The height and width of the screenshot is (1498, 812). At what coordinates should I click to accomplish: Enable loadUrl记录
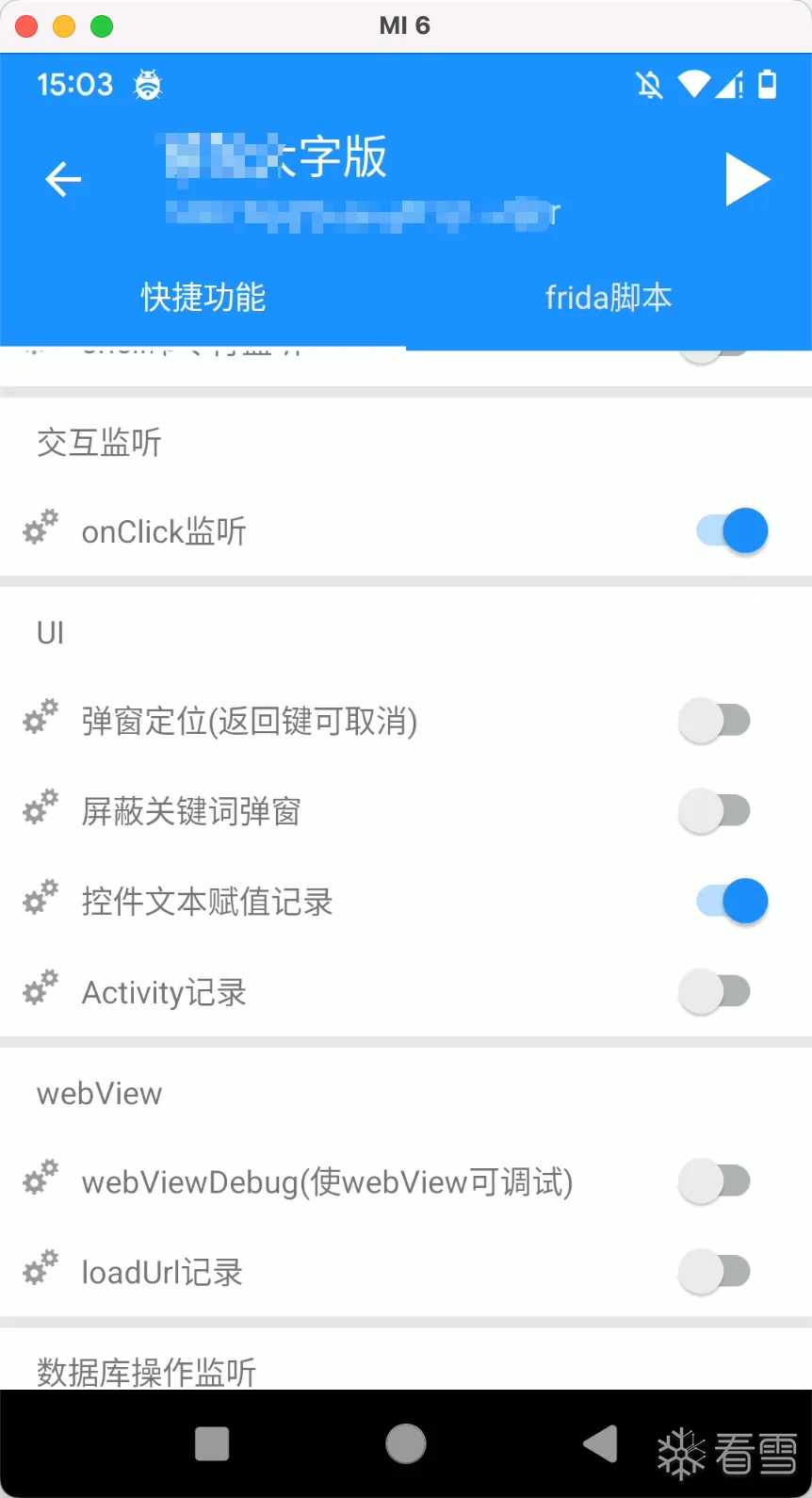pos(715,1272)
